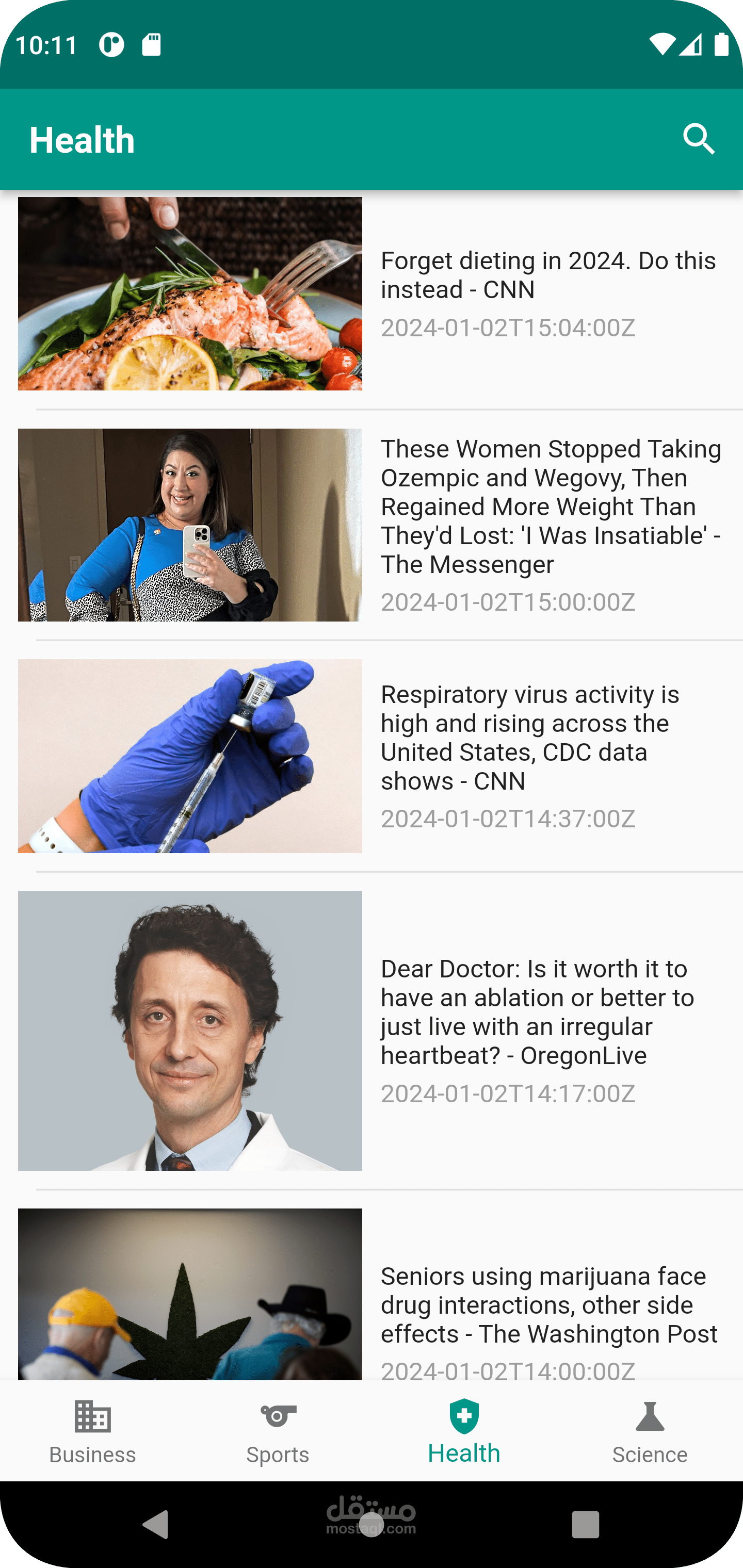The width and height of the screenshot is (743, 1568).
Task: Tap the system back button
Action: (156, 1524)
